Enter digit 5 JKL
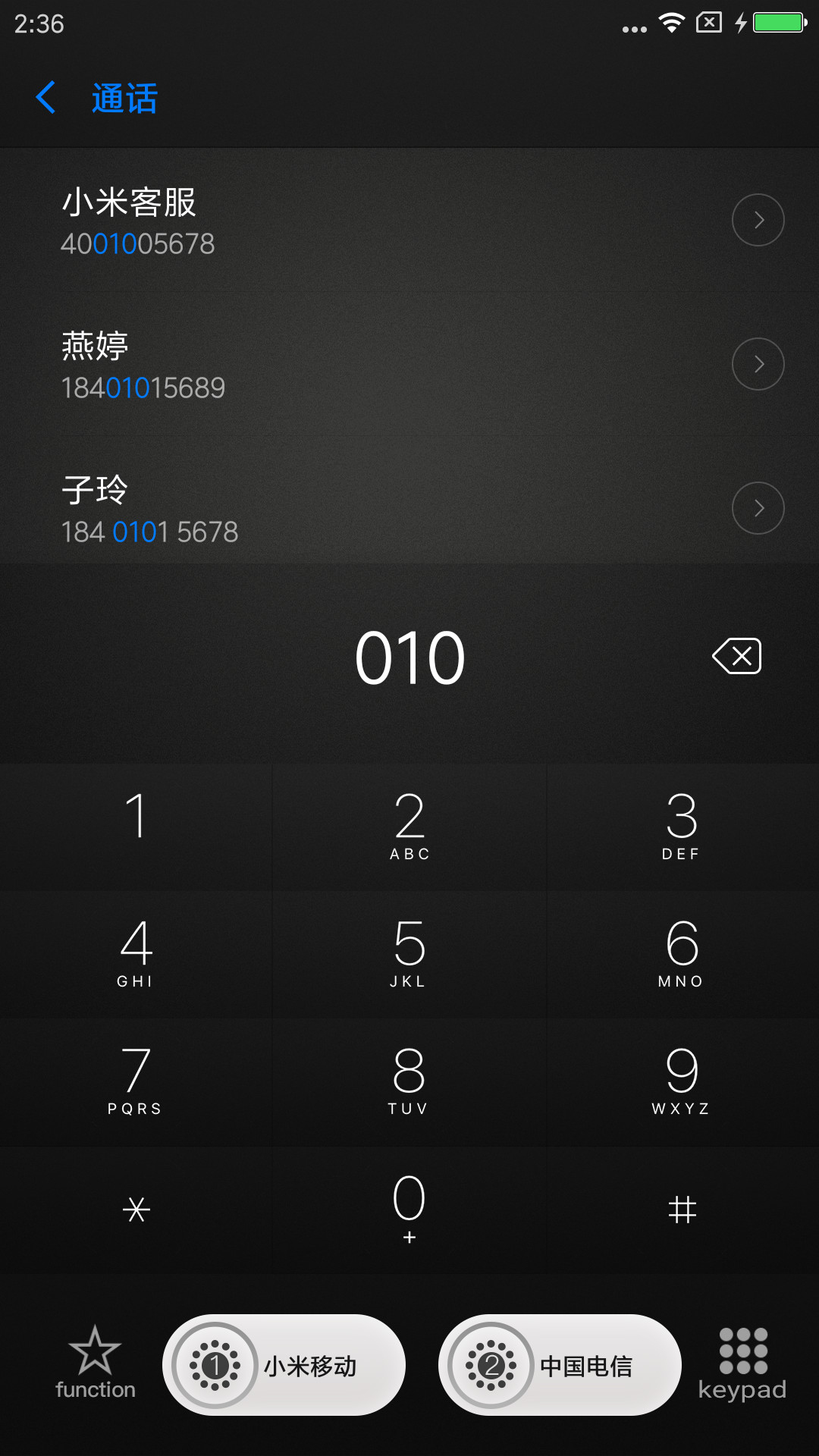 click(409, 955)
